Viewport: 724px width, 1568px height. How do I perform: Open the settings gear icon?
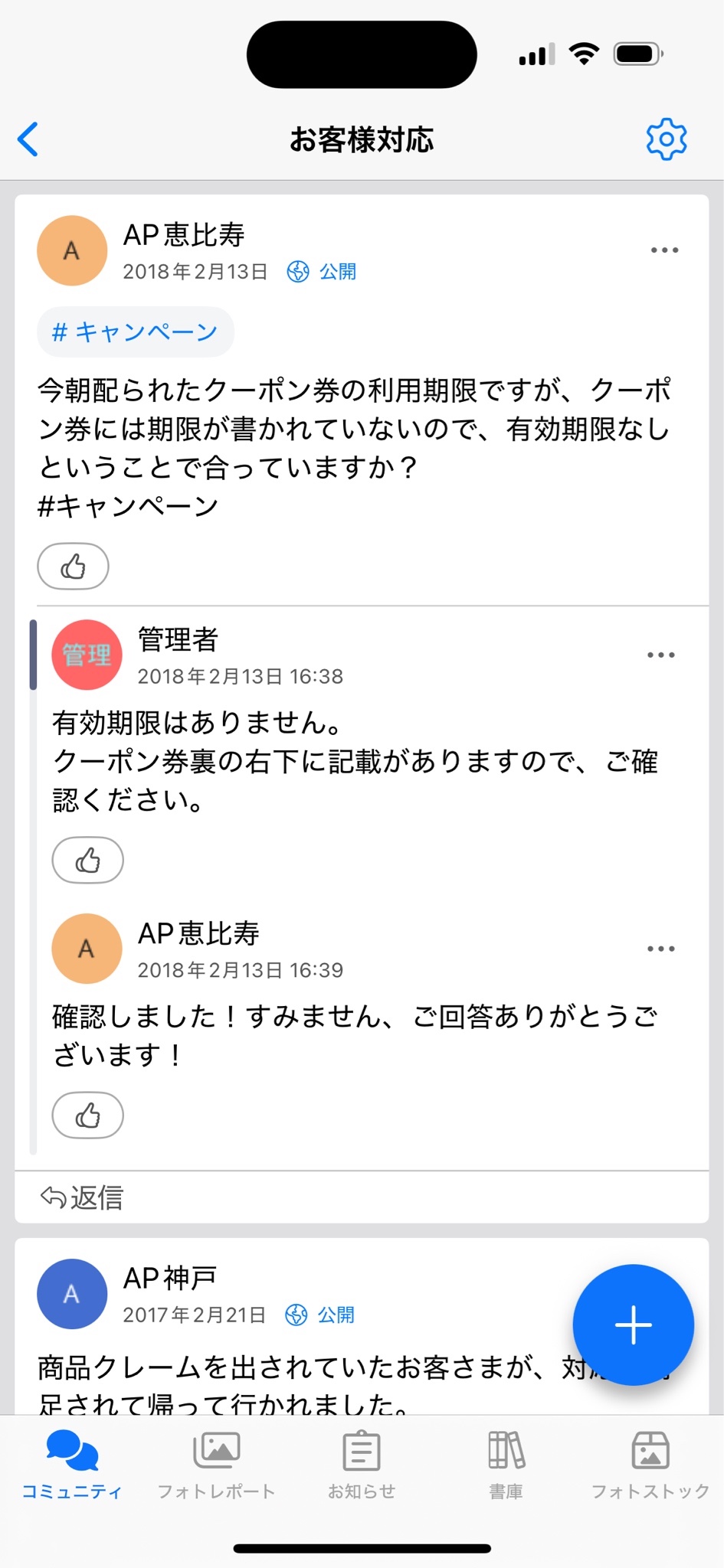pos(666,139)
